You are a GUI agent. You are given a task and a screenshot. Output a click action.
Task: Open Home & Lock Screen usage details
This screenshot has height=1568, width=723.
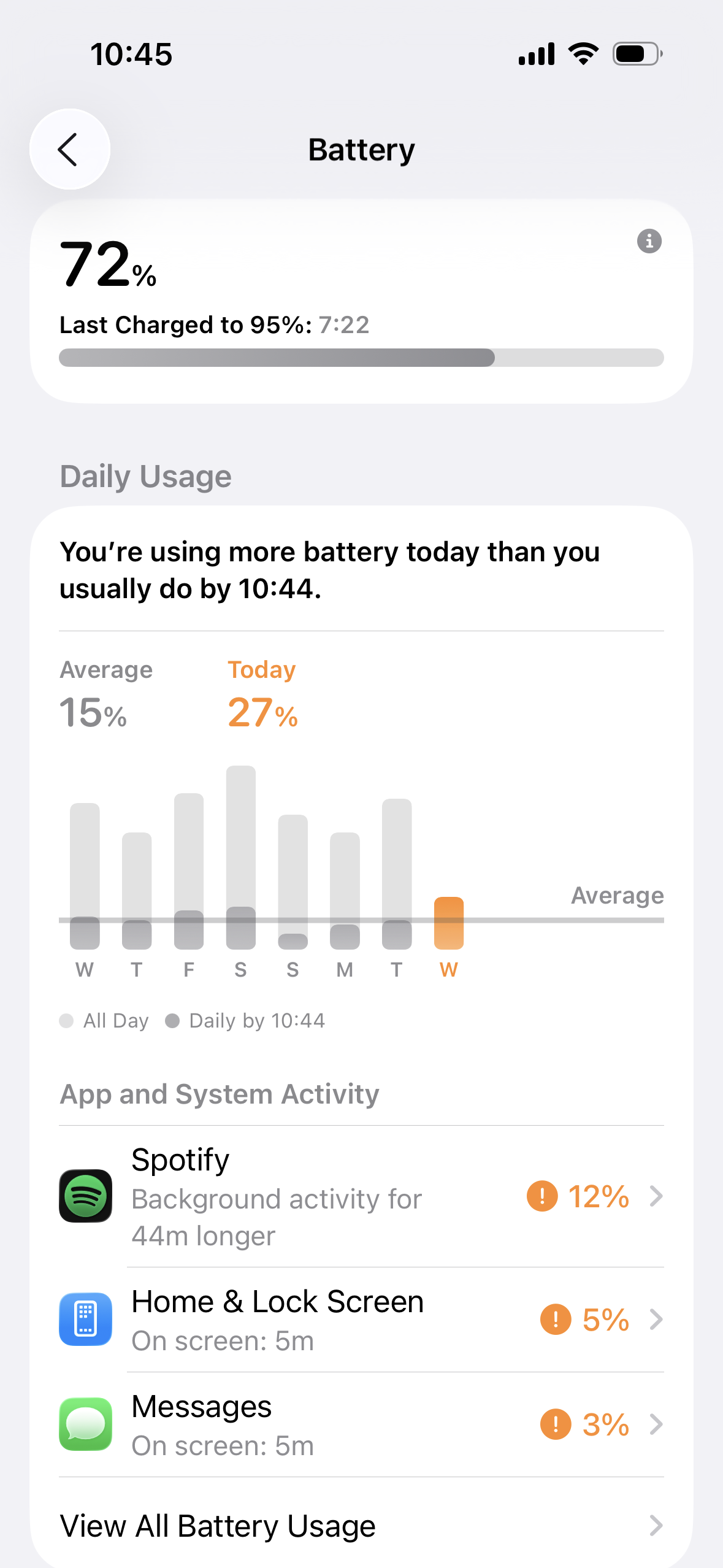(x=361, y=1320)
